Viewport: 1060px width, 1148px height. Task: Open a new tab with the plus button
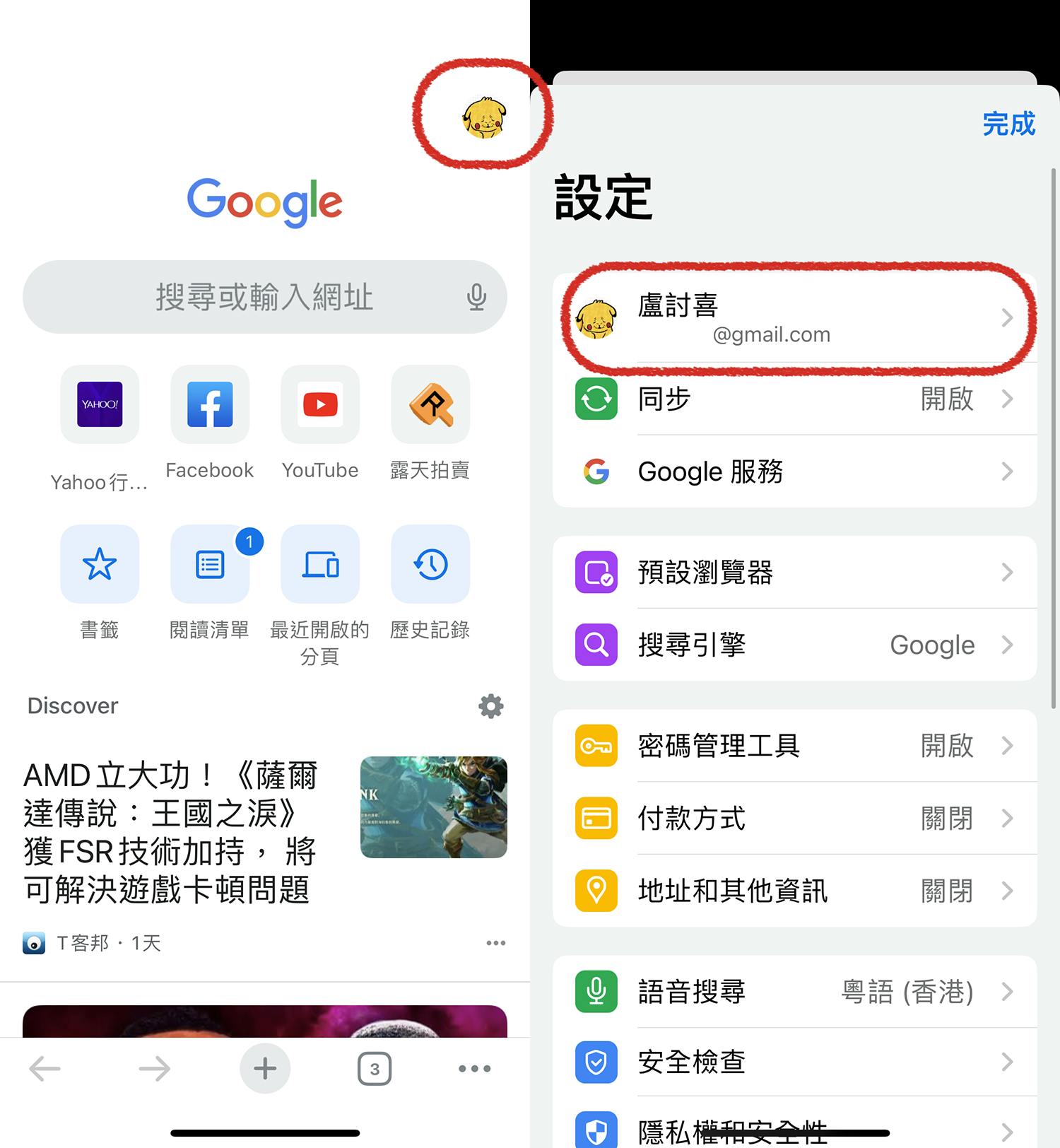265,1068
